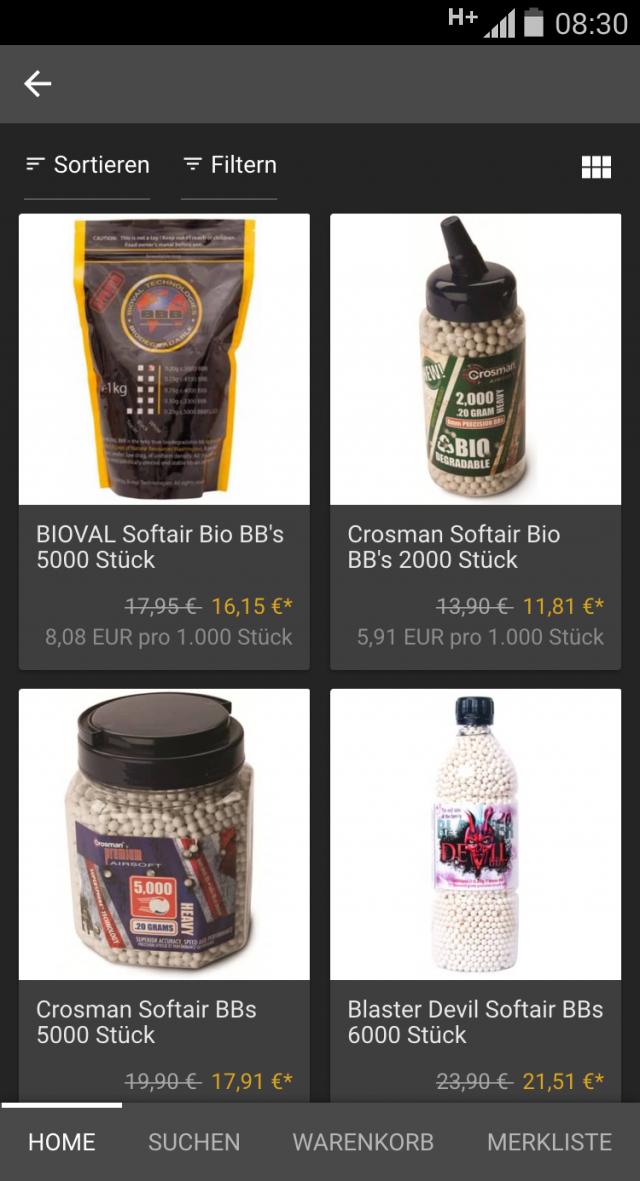Switch the product grid view layout
The height and width of the screenshot is (1181, 640).
tap(596, 167)
